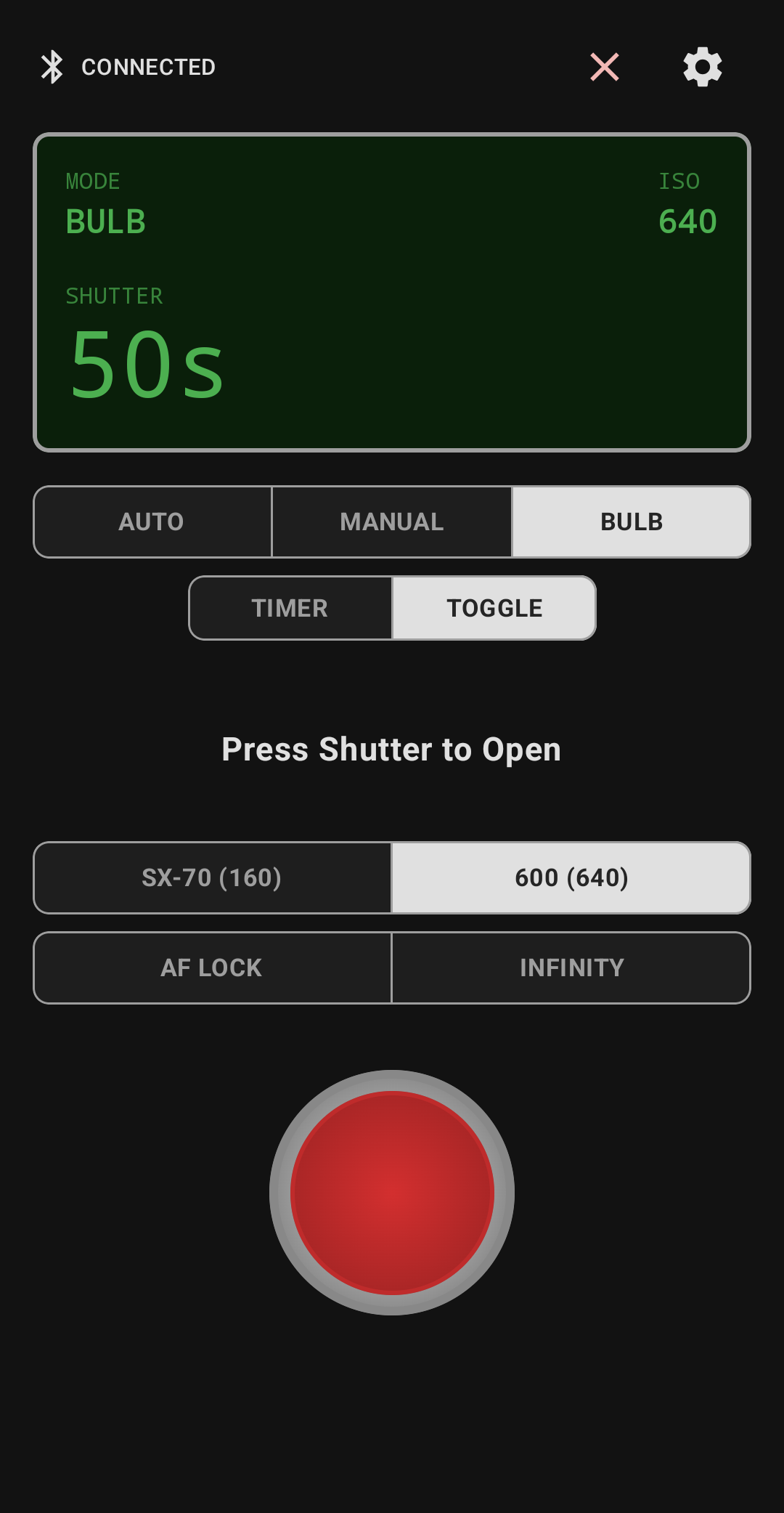The height and width of the screenshot is (1513, 784).
Task: Switch to MANUAL mode
Action: point(392,522)
